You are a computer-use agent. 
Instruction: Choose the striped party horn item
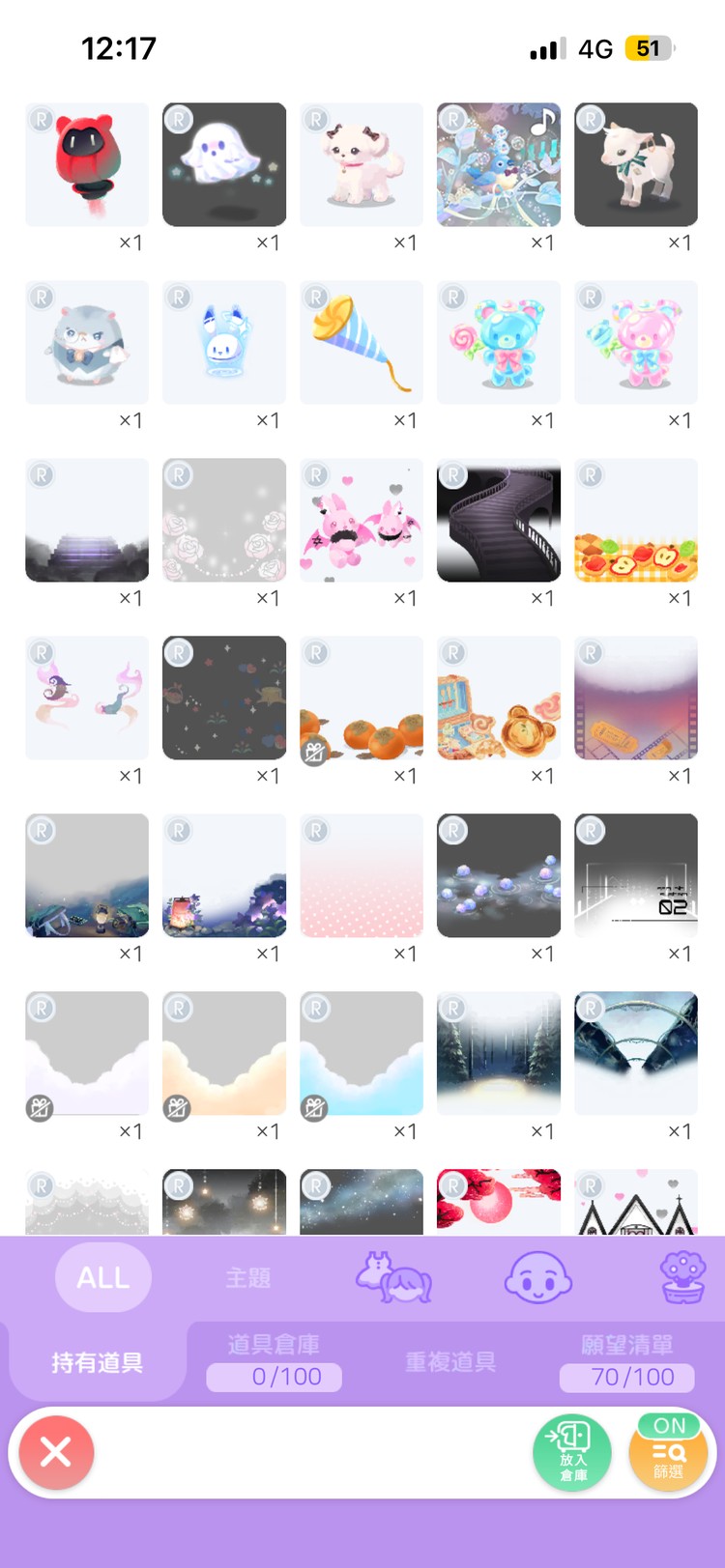[x=362, y=342]
